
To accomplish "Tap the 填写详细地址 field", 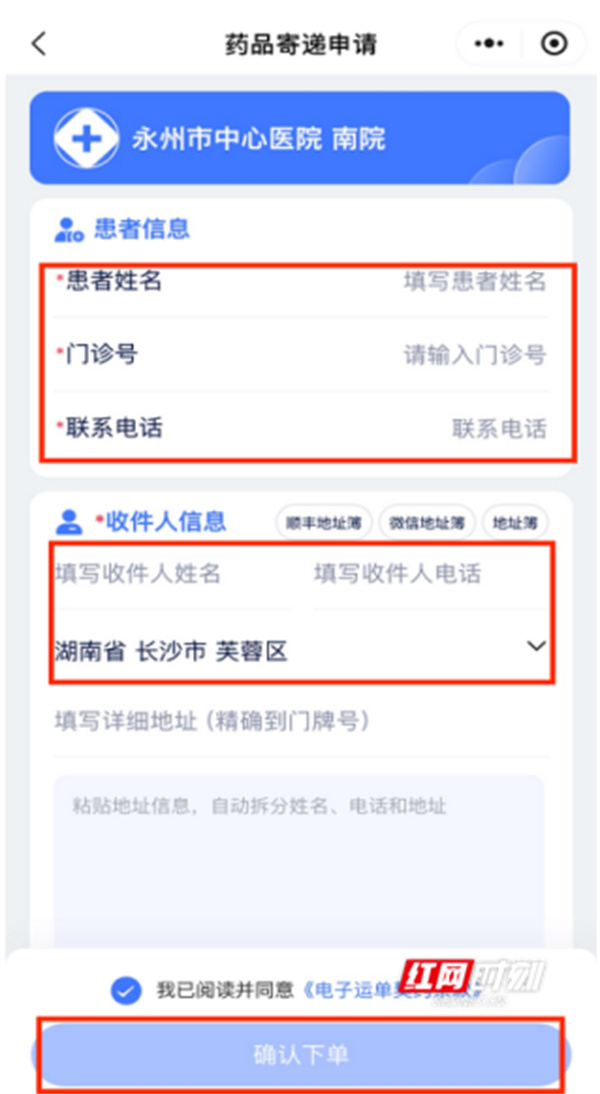I will 300,722.
